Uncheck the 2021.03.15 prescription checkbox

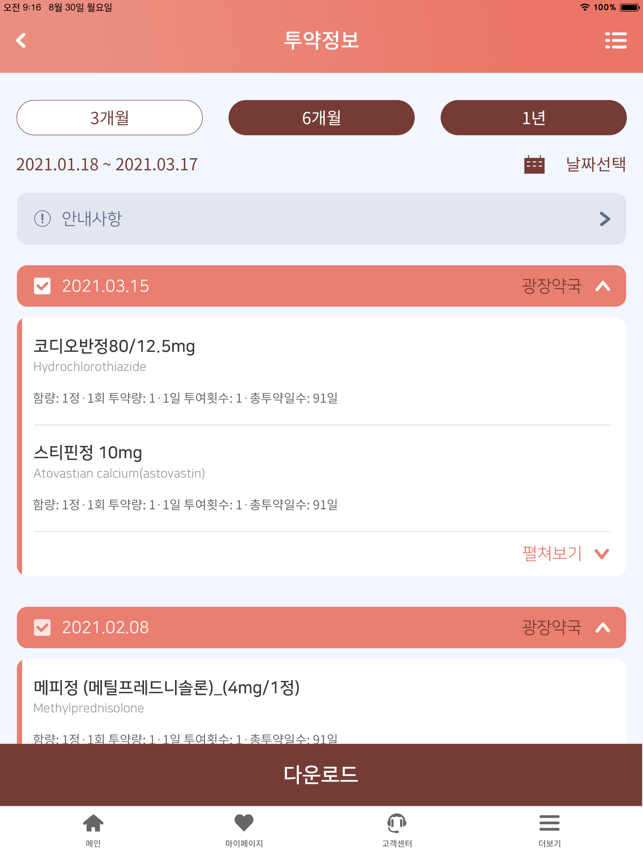[42, 286]
